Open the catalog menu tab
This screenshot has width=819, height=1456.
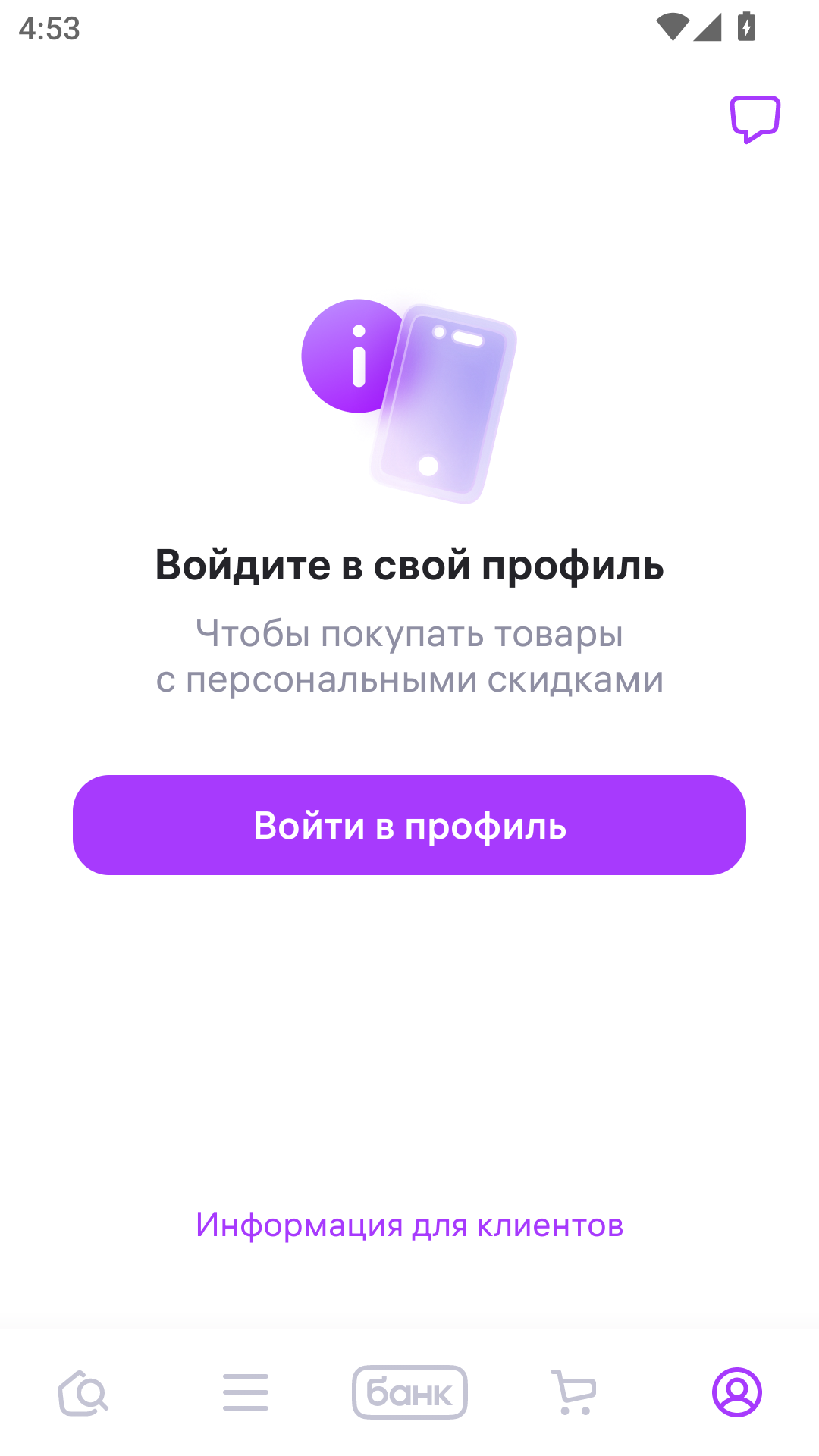coord(246,1392)
